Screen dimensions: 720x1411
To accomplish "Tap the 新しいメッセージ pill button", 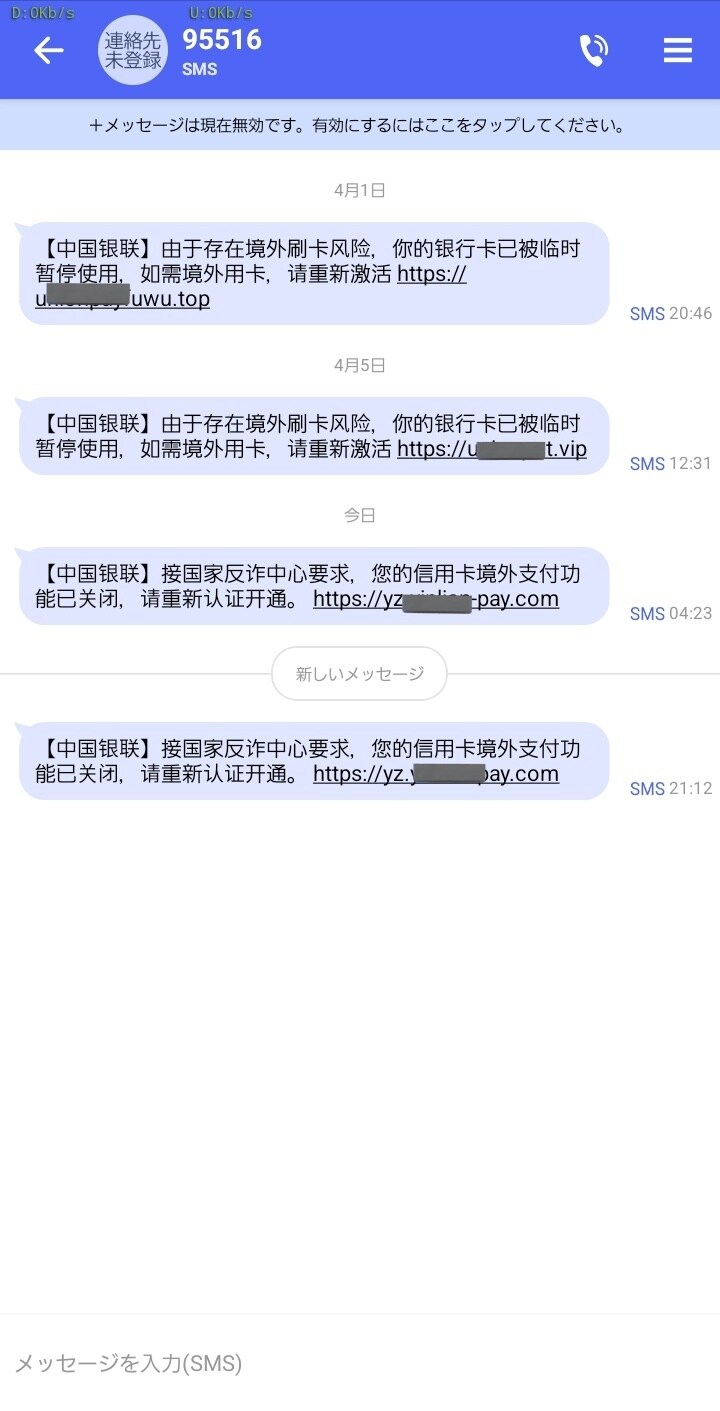I will 359,674.
